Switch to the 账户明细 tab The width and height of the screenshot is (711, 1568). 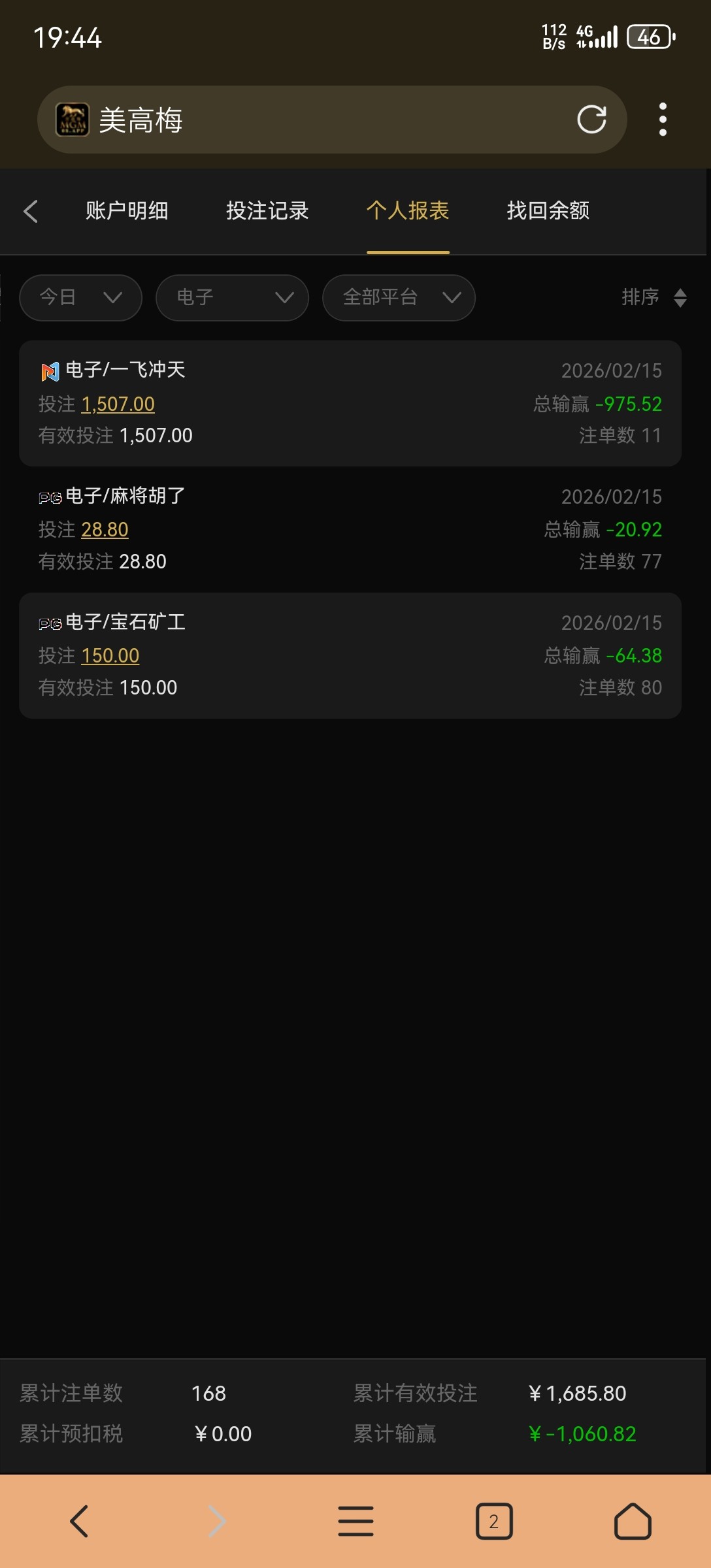[127, 211]
